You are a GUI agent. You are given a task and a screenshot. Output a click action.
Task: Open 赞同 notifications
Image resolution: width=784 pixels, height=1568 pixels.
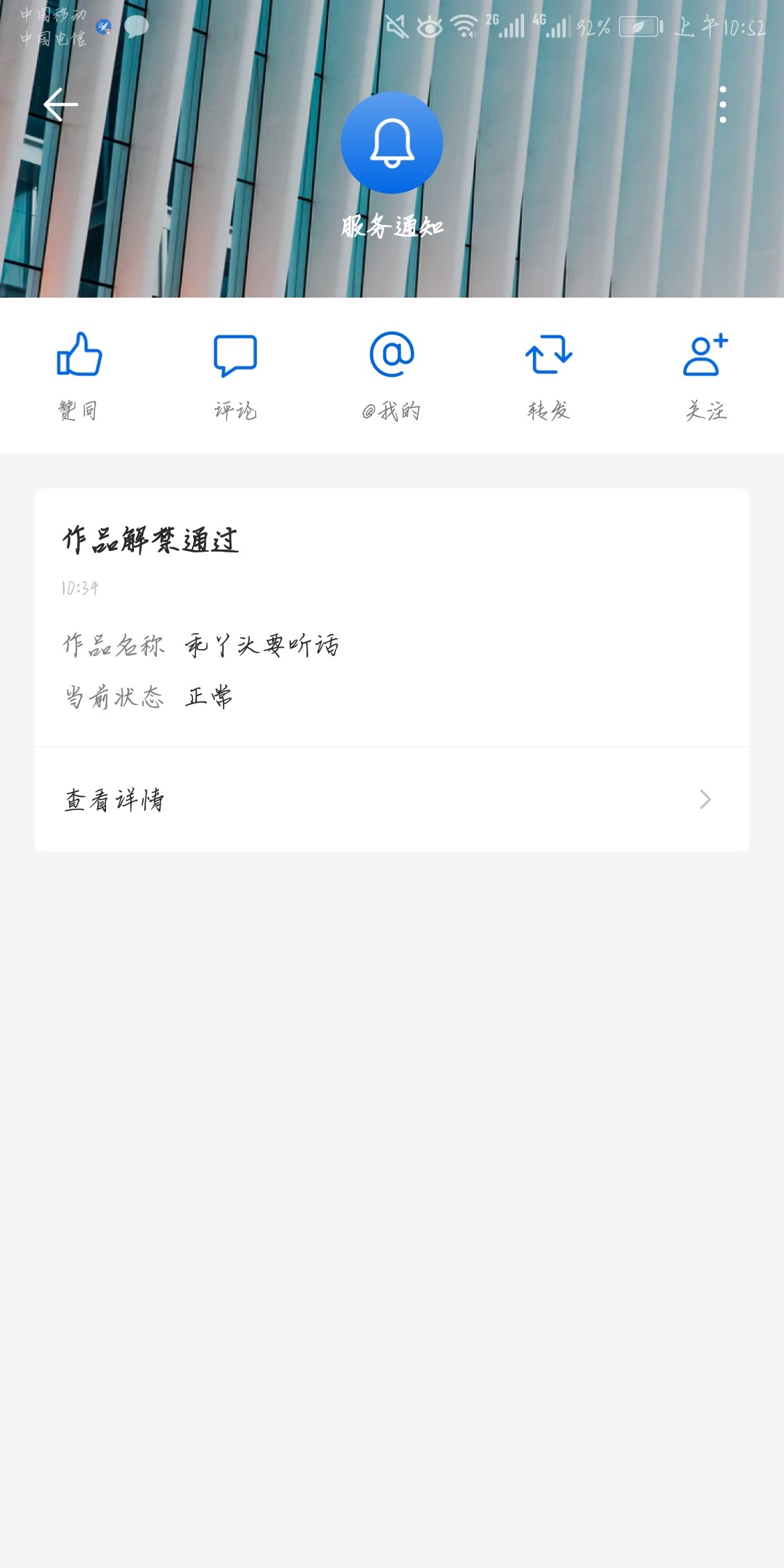78,375
